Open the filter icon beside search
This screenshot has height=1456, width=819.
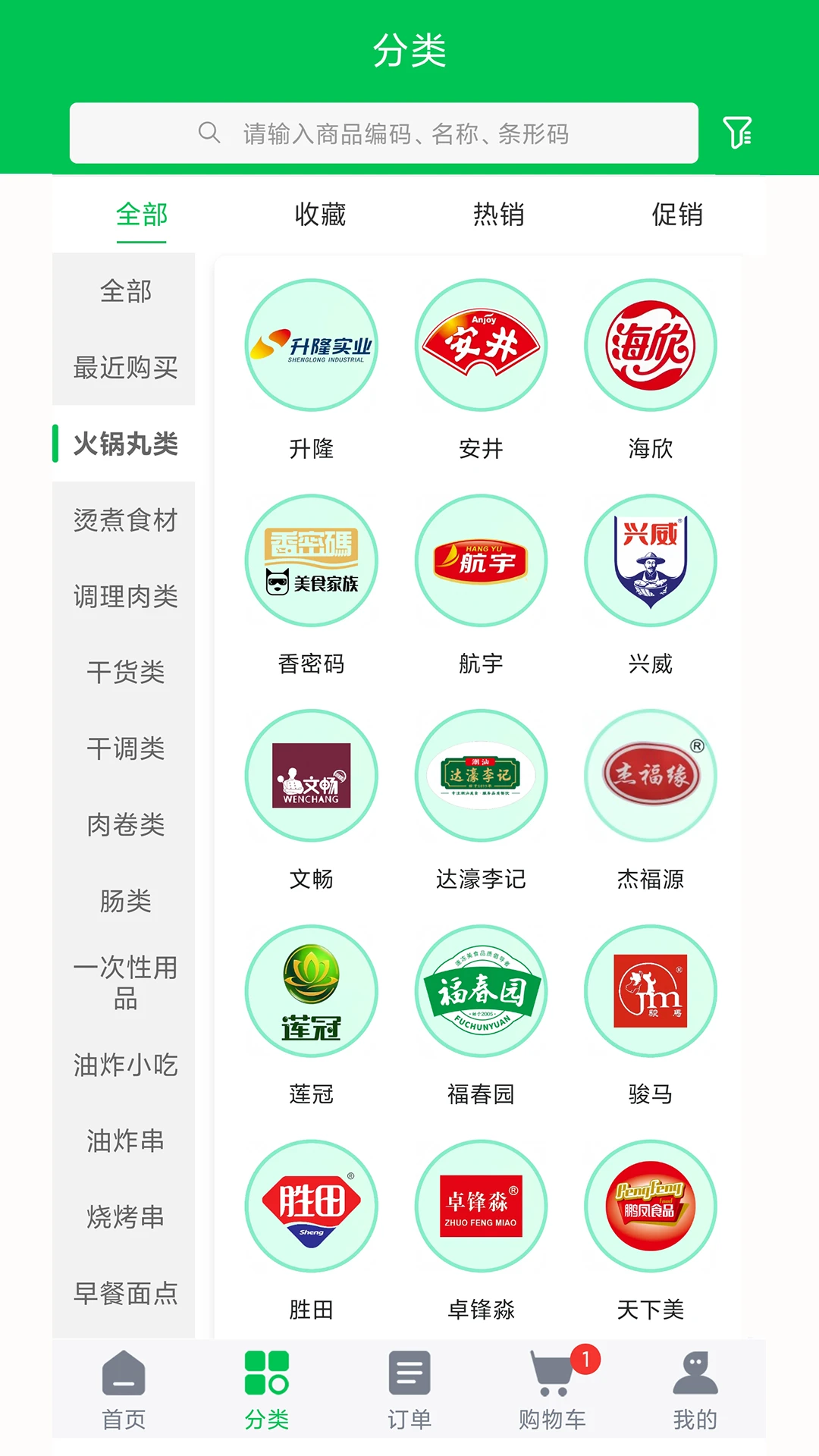pos(736,133)
